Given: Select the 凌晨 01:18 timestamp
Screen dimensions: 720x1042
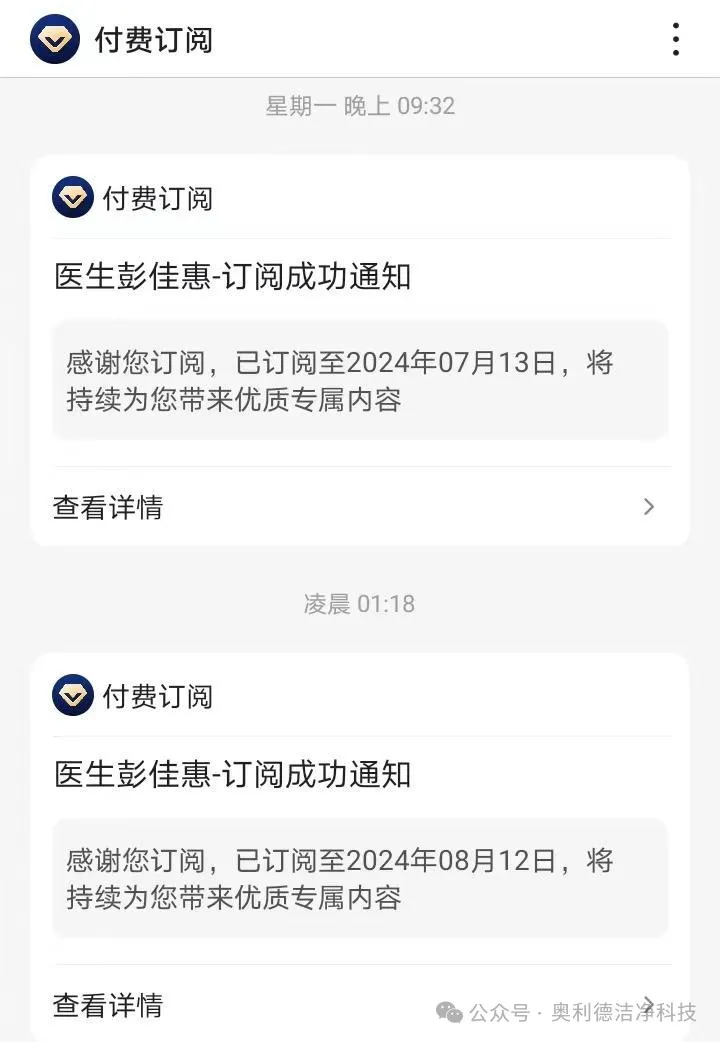Looking at the screenshot, I should pyautogui.click(x=360, y=603).
